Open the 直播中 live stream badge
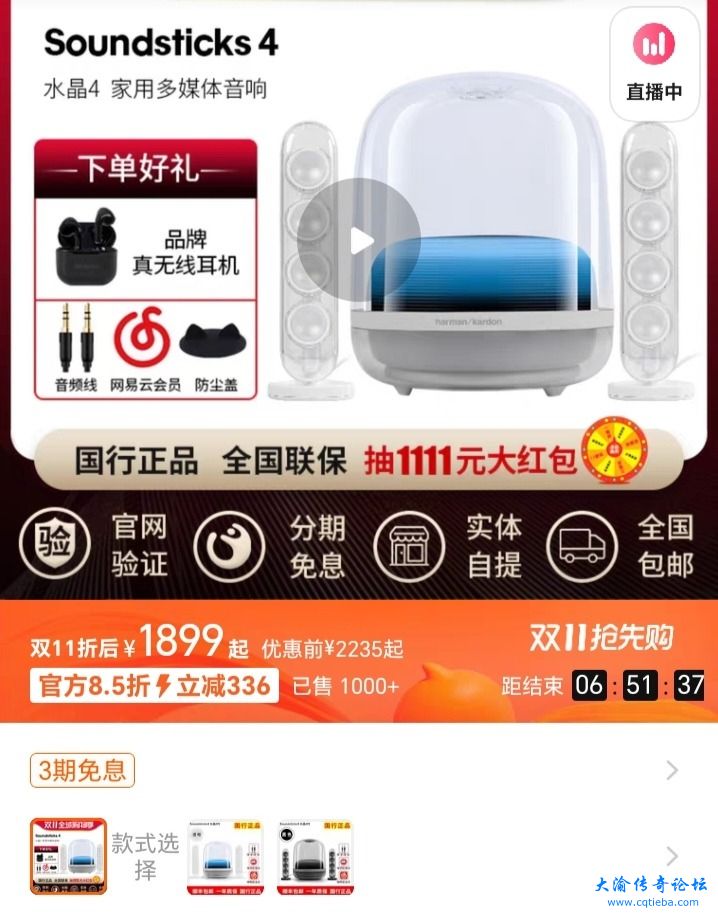This screenshot has height=914, width=718. pyautogui.click(x=655, y=62)
